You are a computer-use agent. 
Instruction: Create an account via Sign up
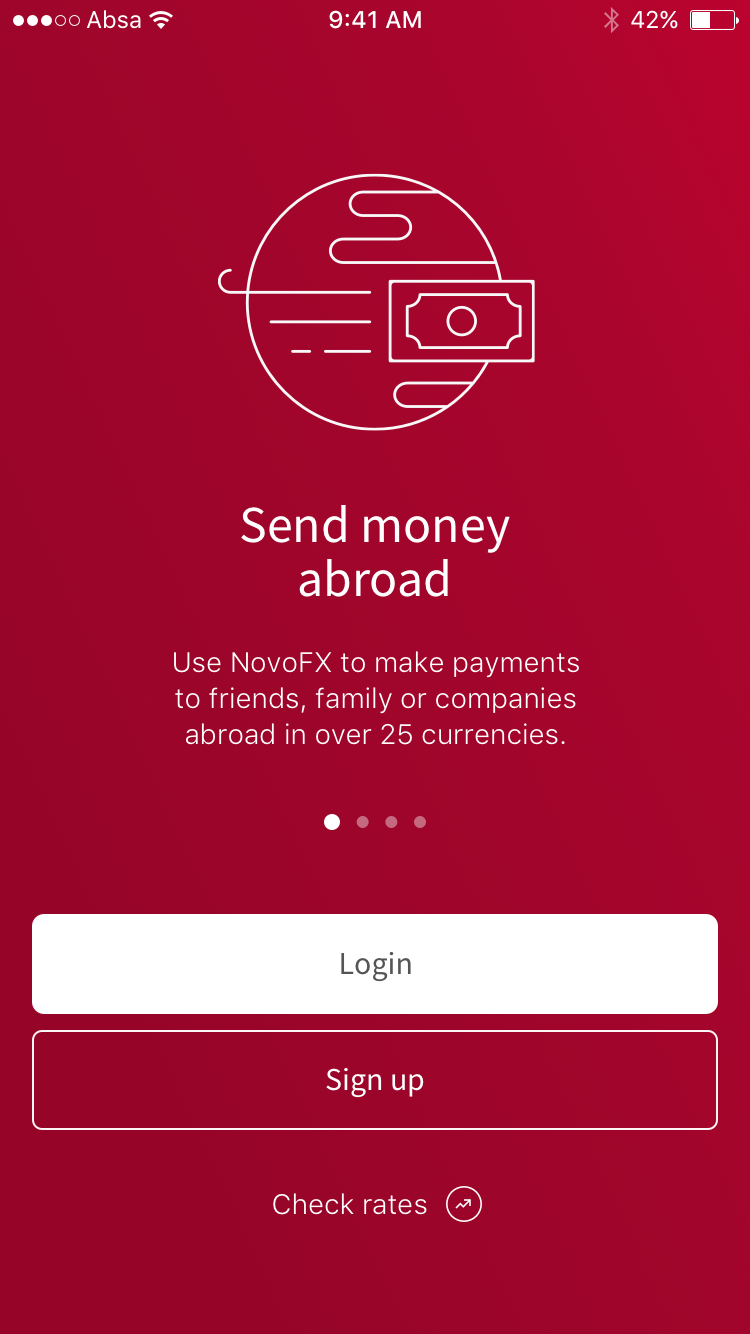click(x=375, y=1080)
